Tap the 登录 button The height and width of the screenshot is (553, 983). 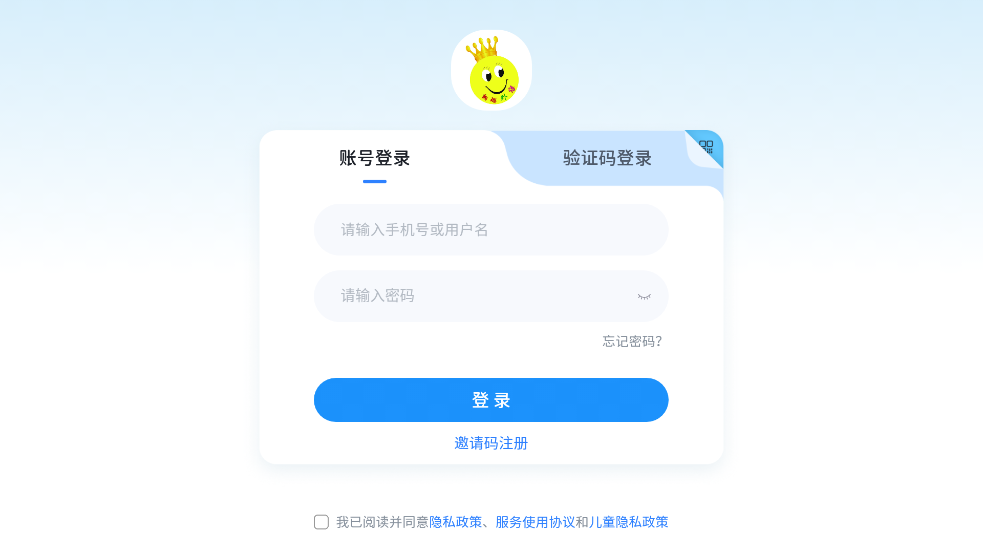pos(491,400)
